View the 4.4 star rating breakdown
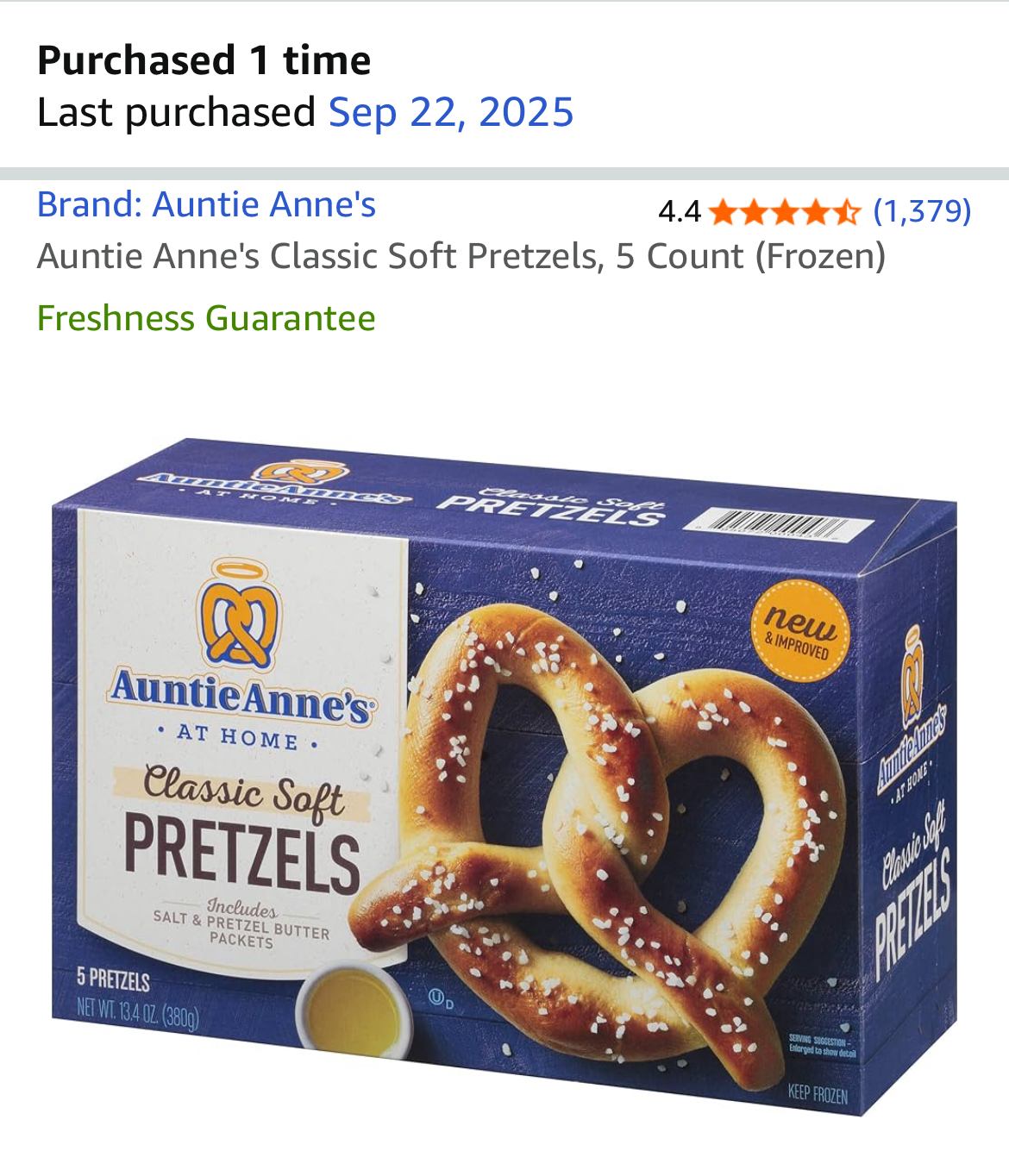 pyautogui.click(x=783, y=211)
